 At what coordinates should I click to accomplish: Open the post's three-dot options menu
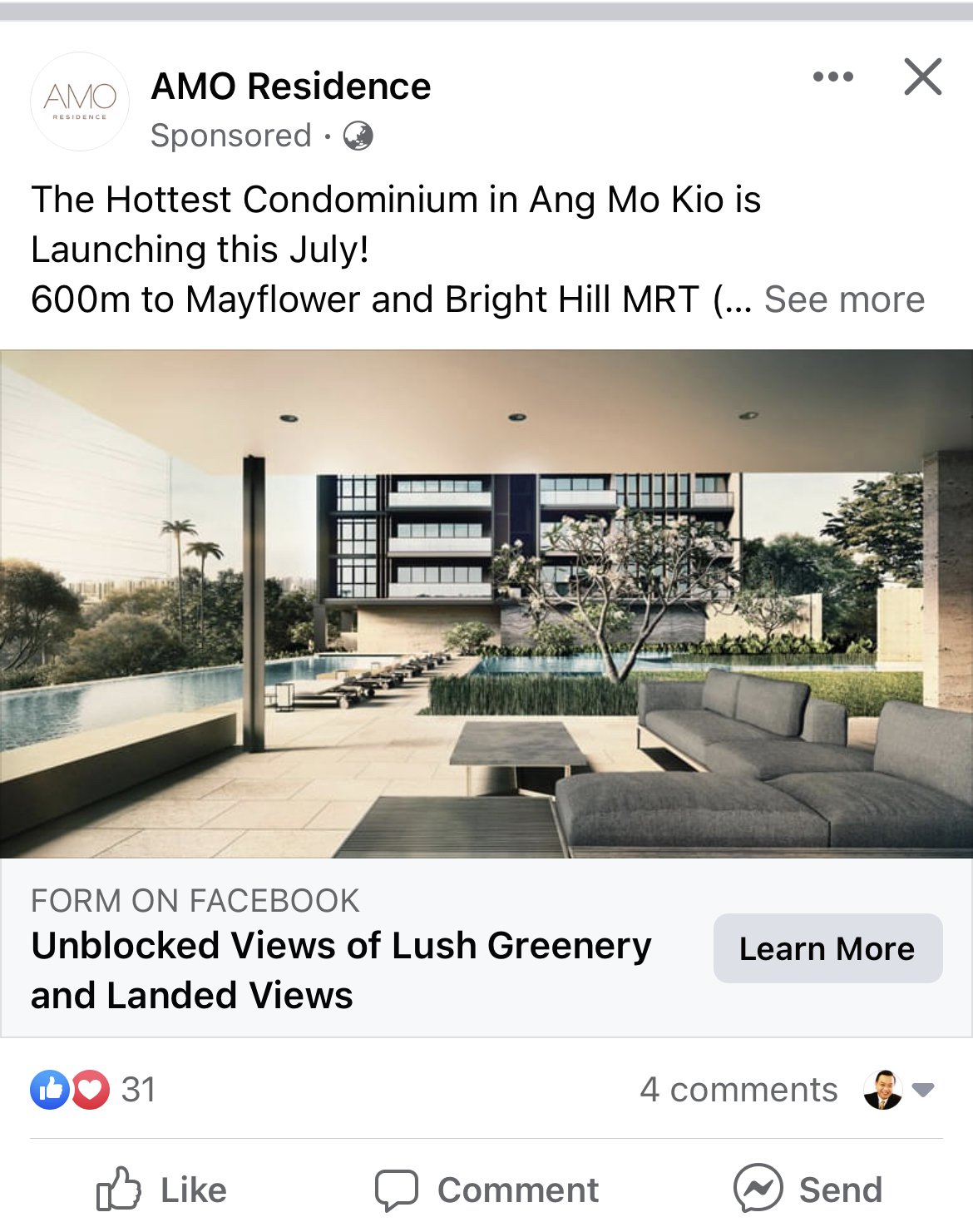[832, 77]
